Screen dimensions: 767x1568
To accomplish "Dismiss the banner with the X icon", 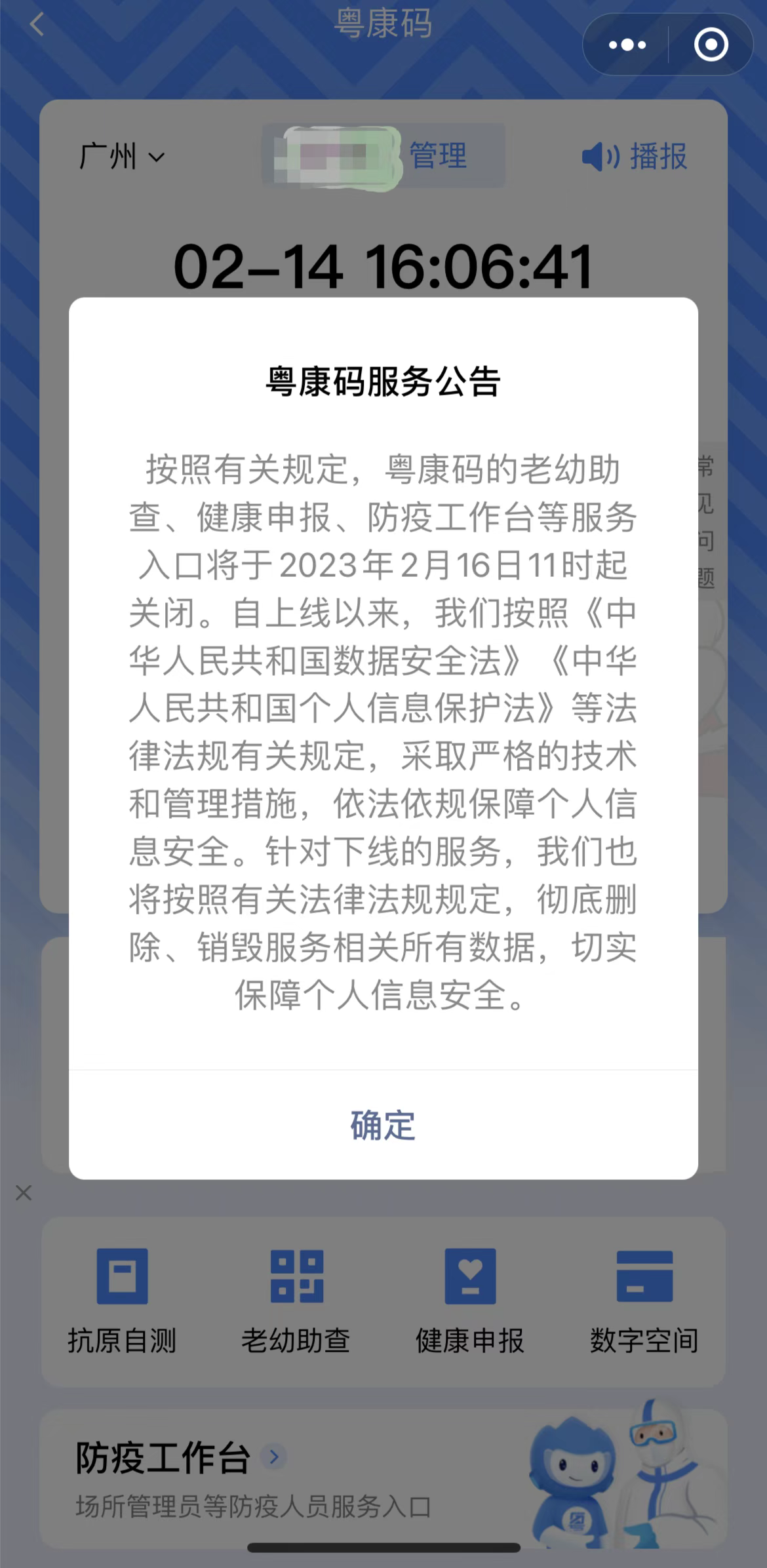I will point(24,1192).
